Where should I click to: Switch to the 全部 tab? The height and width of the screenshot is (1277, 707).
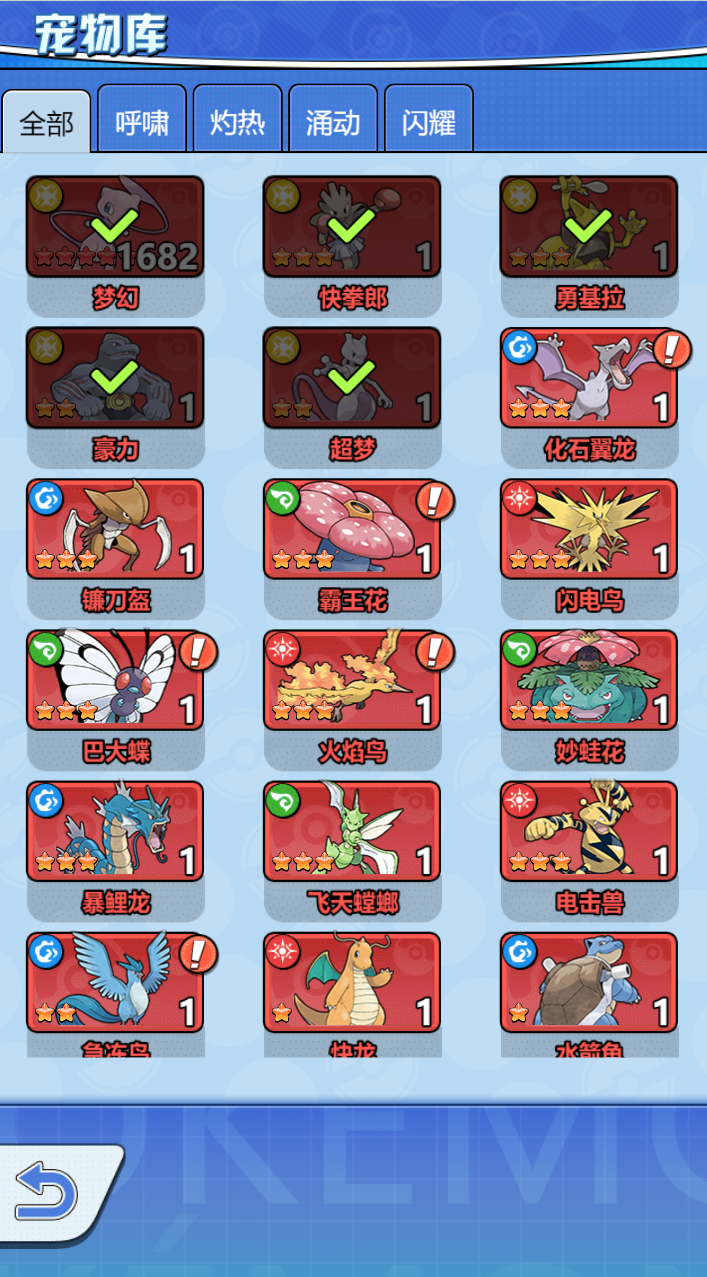tap(46, 122)
